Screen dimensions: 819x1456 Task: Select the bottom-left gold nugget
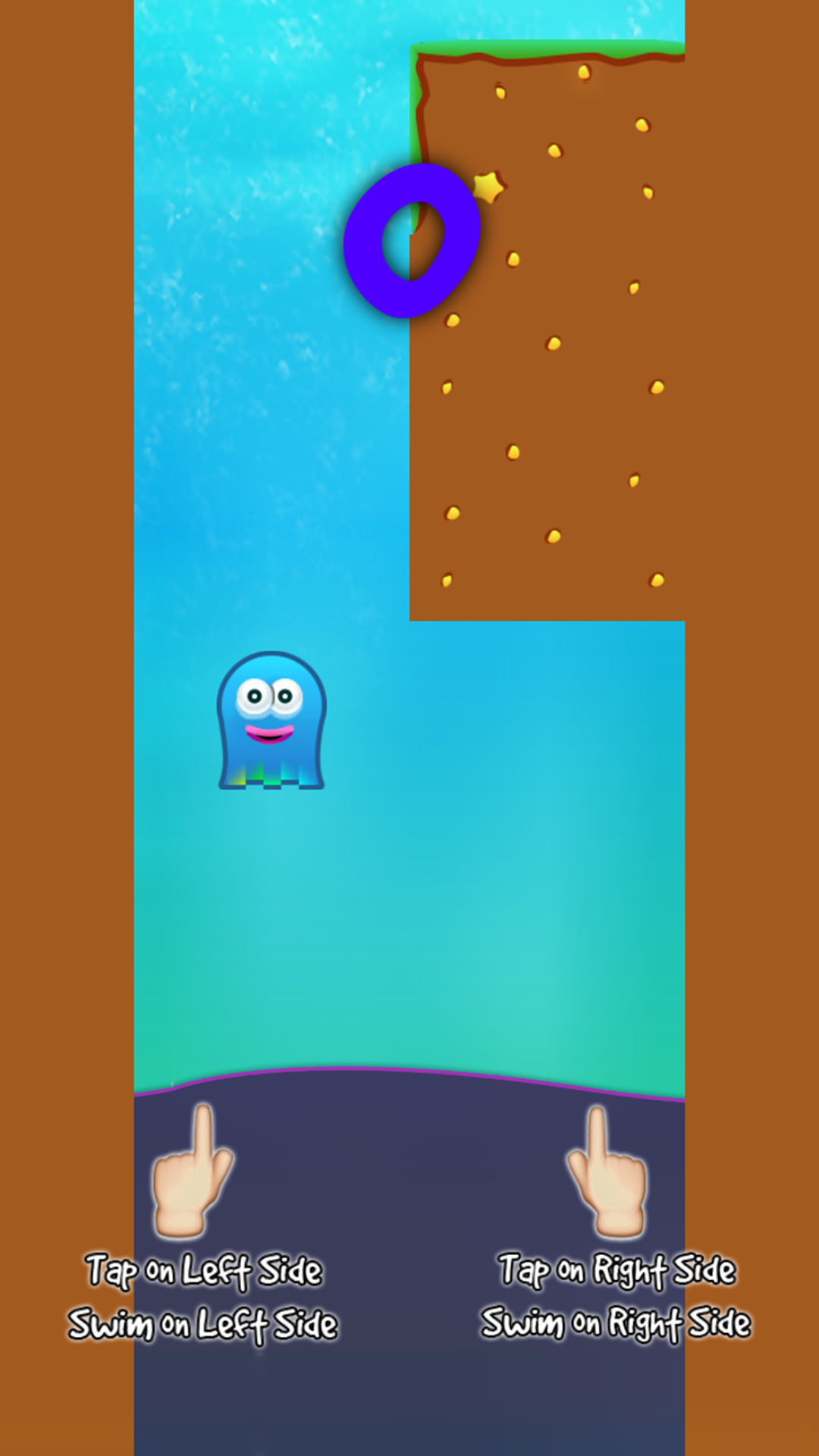point(447,580)
